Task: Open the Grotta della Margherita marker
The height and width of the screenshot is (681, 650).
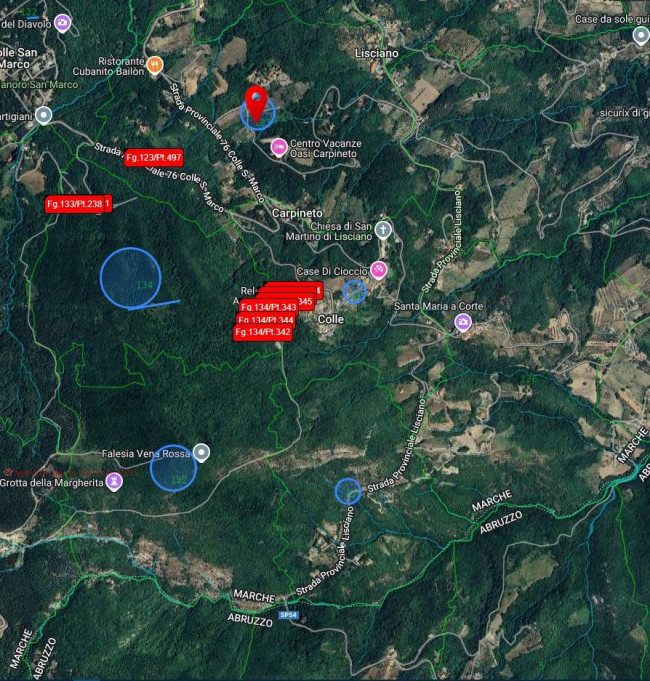Action: [x=115, y=482]
